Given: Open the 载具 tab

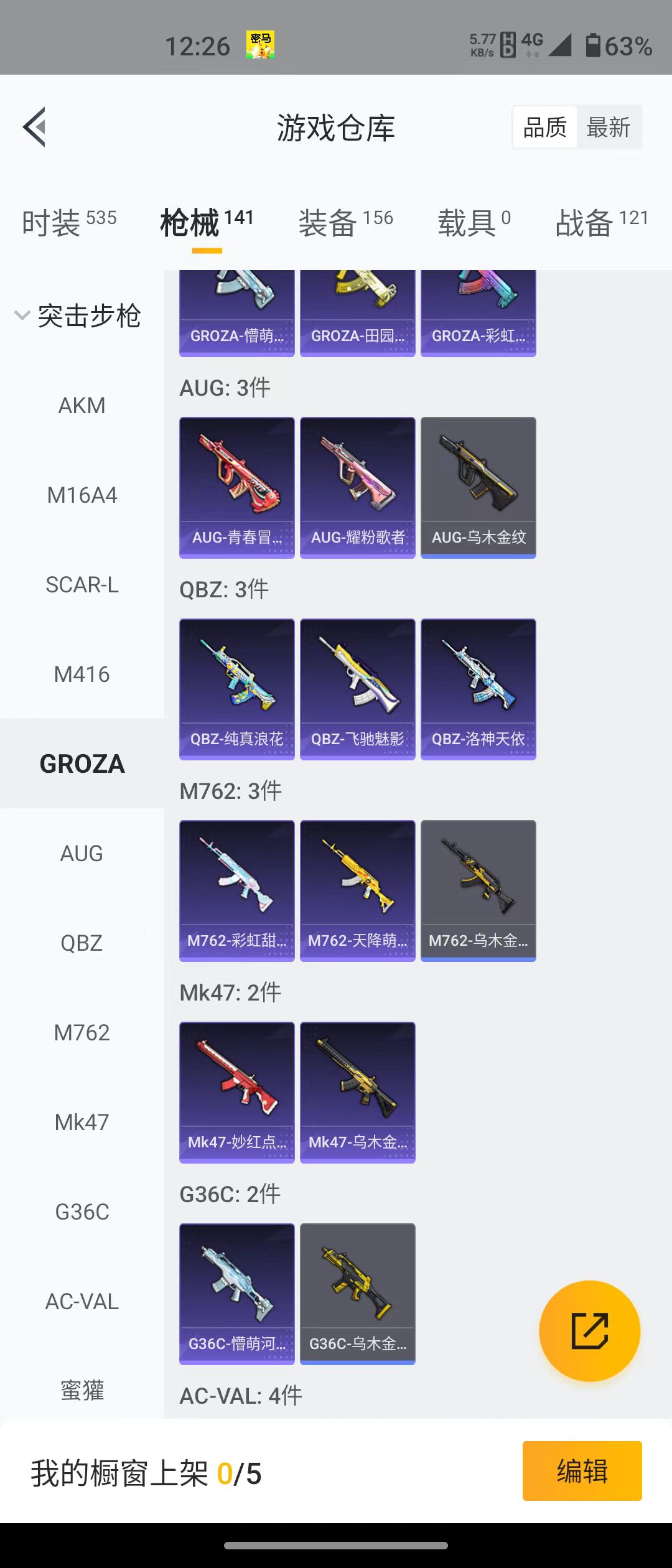Looking at the screenshot, I should (x=474, y=223).
